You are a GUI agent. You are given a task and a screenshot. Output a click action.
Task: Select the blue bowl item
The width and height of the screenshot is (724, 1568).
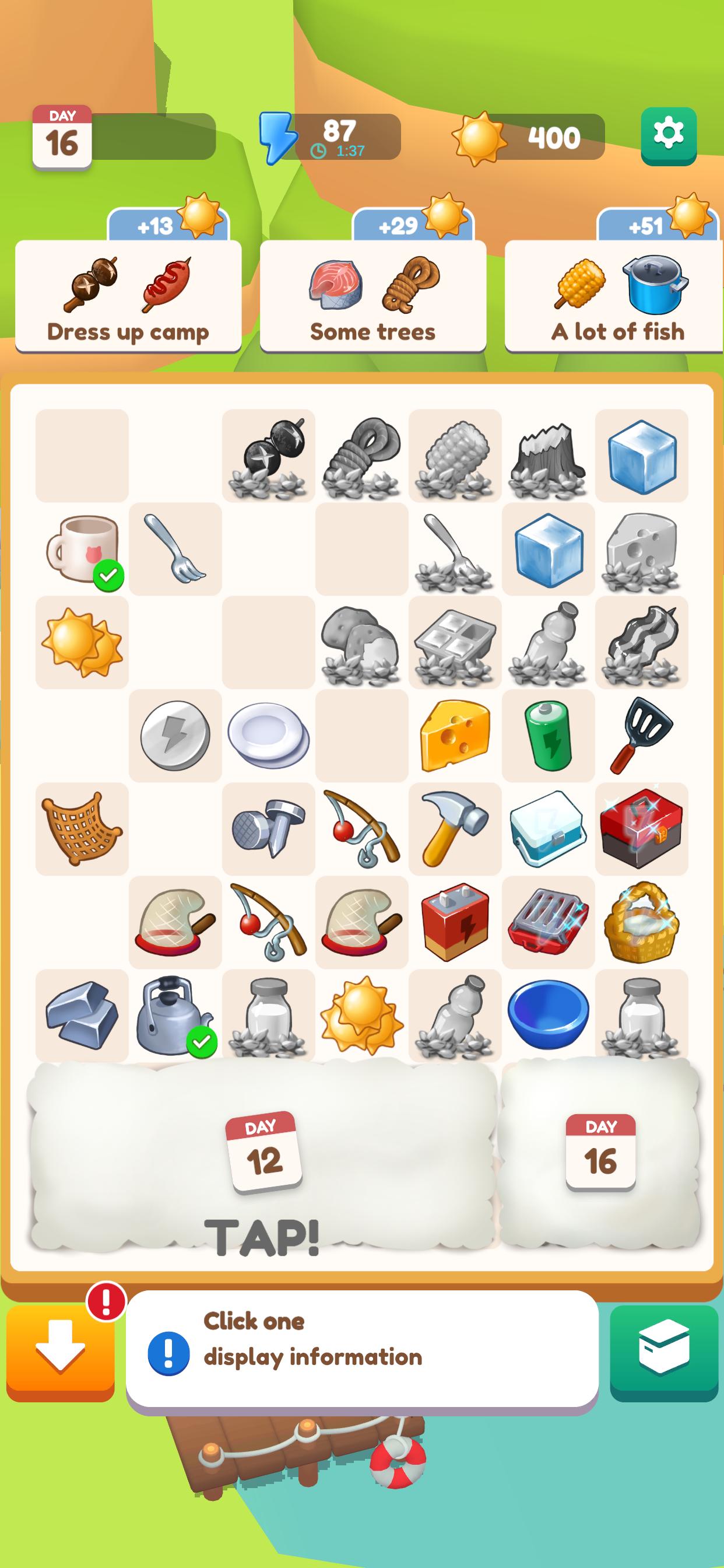click(548, 1016)
